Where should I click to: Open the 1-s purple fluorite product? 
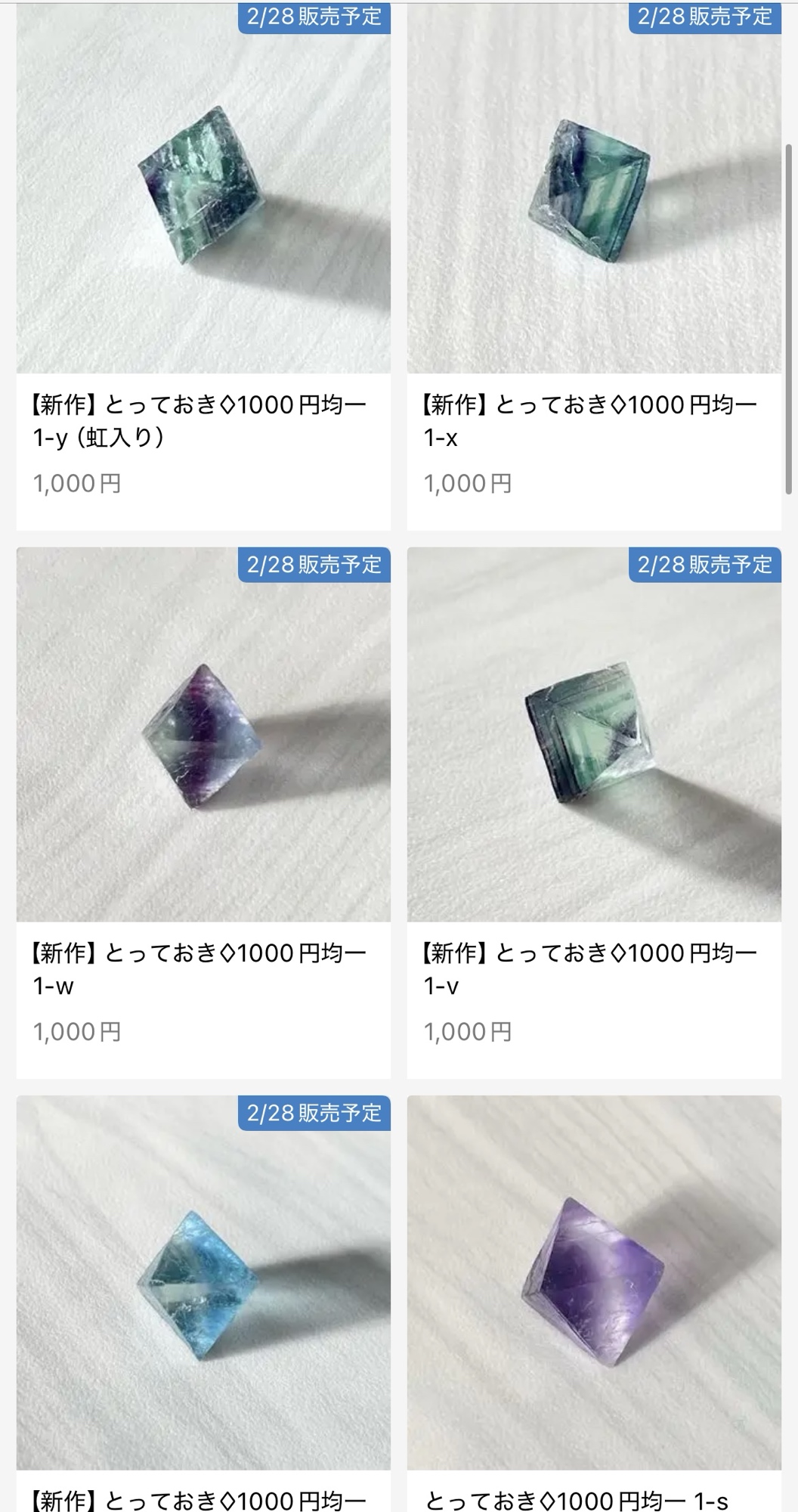point(594,1282)
